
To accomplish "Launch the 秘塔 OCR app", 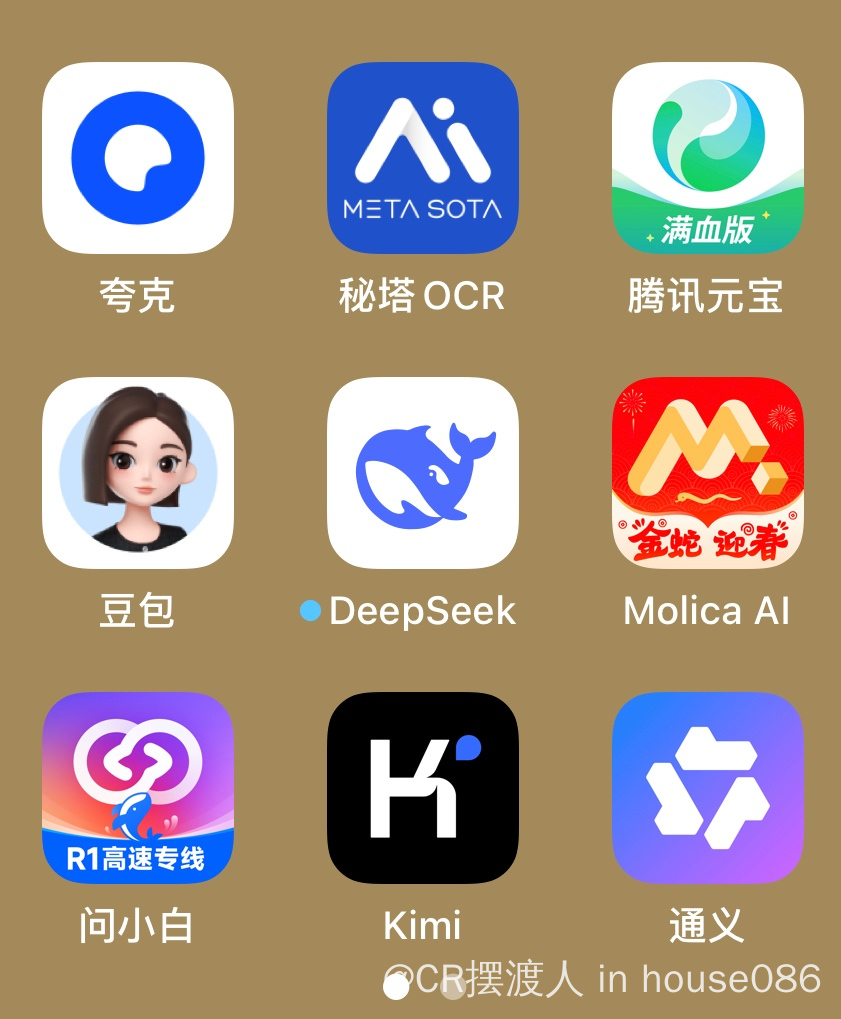I will pos(422,158).
